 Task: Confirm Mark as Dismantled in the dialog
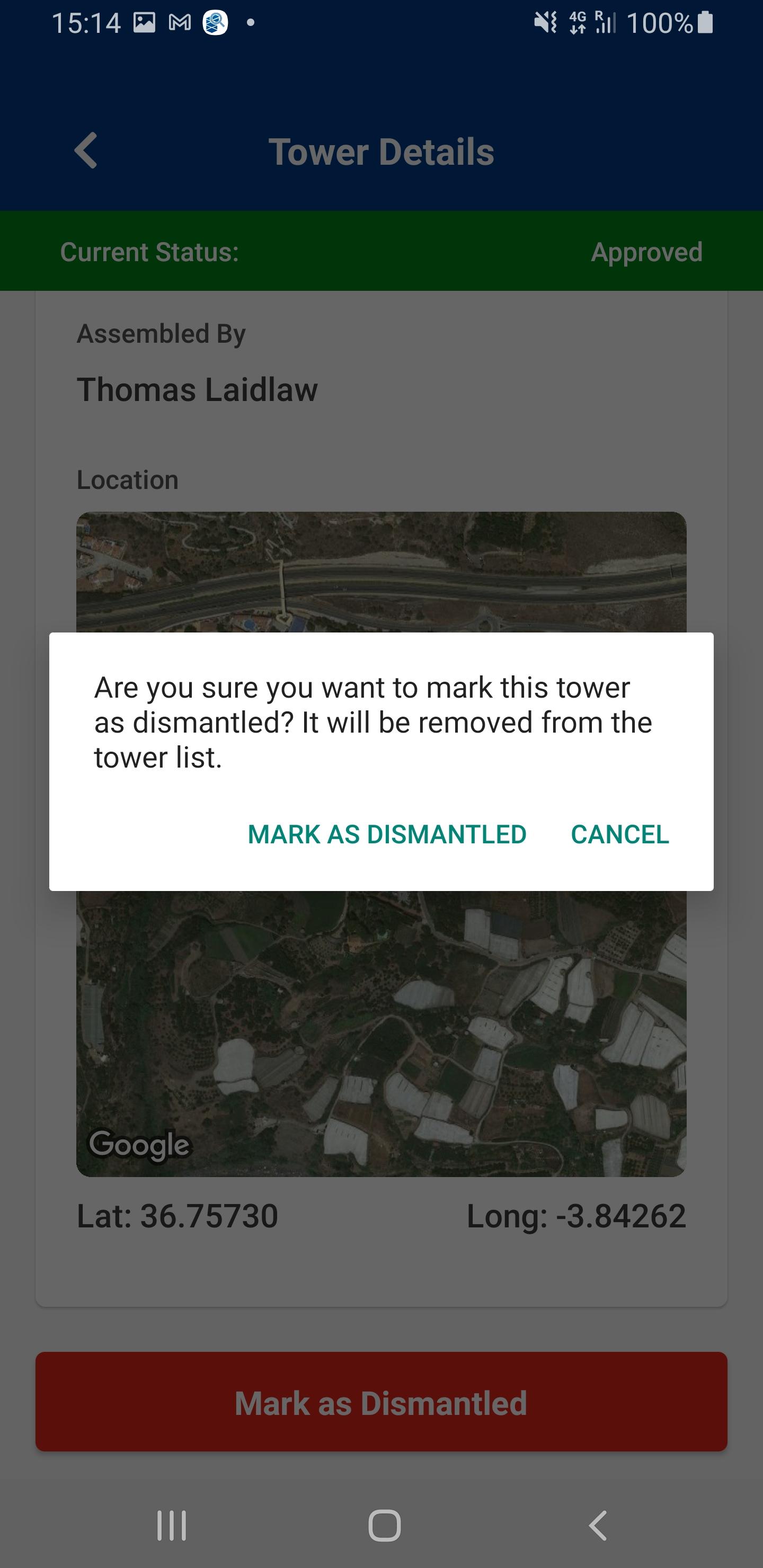[x=387, y=834]
